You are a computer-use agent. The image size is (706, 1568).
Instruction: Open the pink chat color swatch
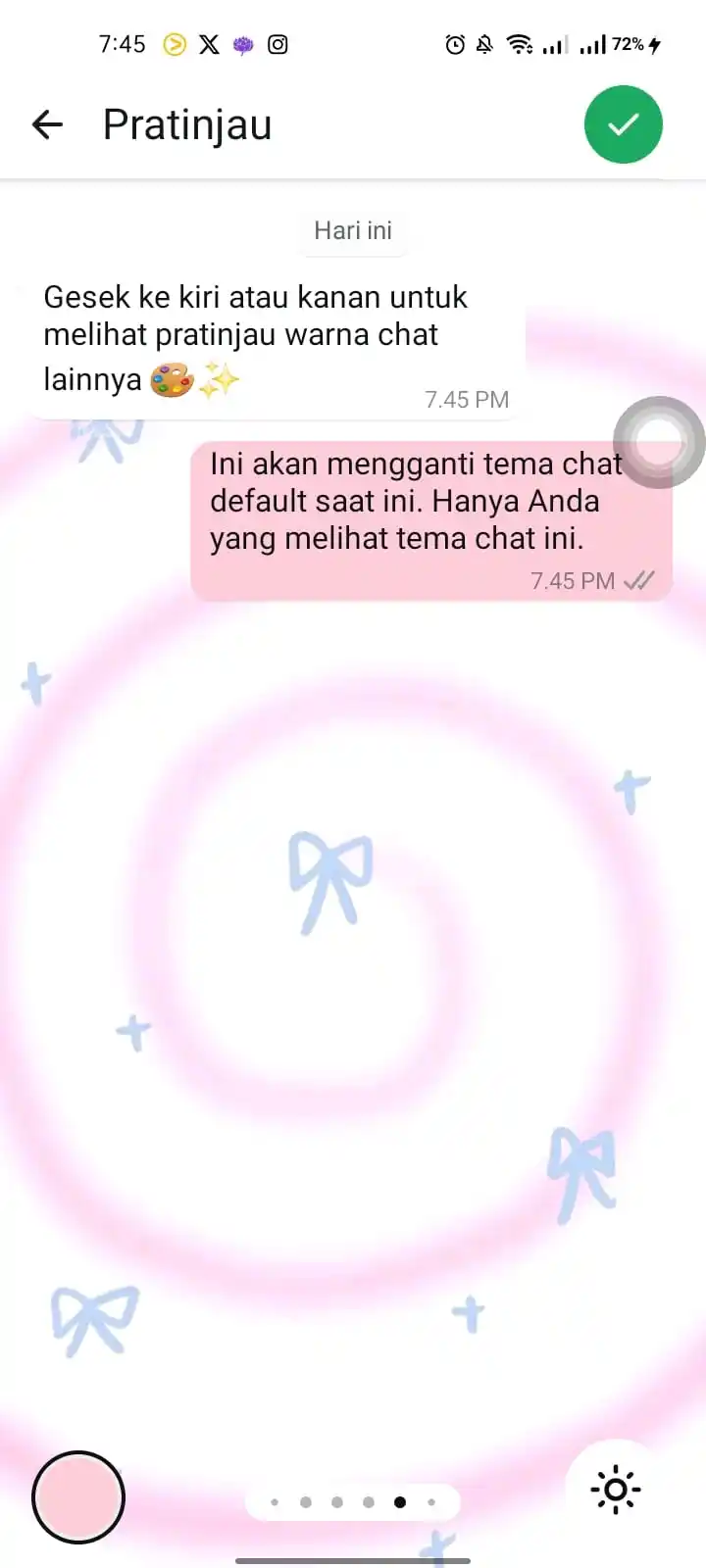click(x=78, y=1496)
